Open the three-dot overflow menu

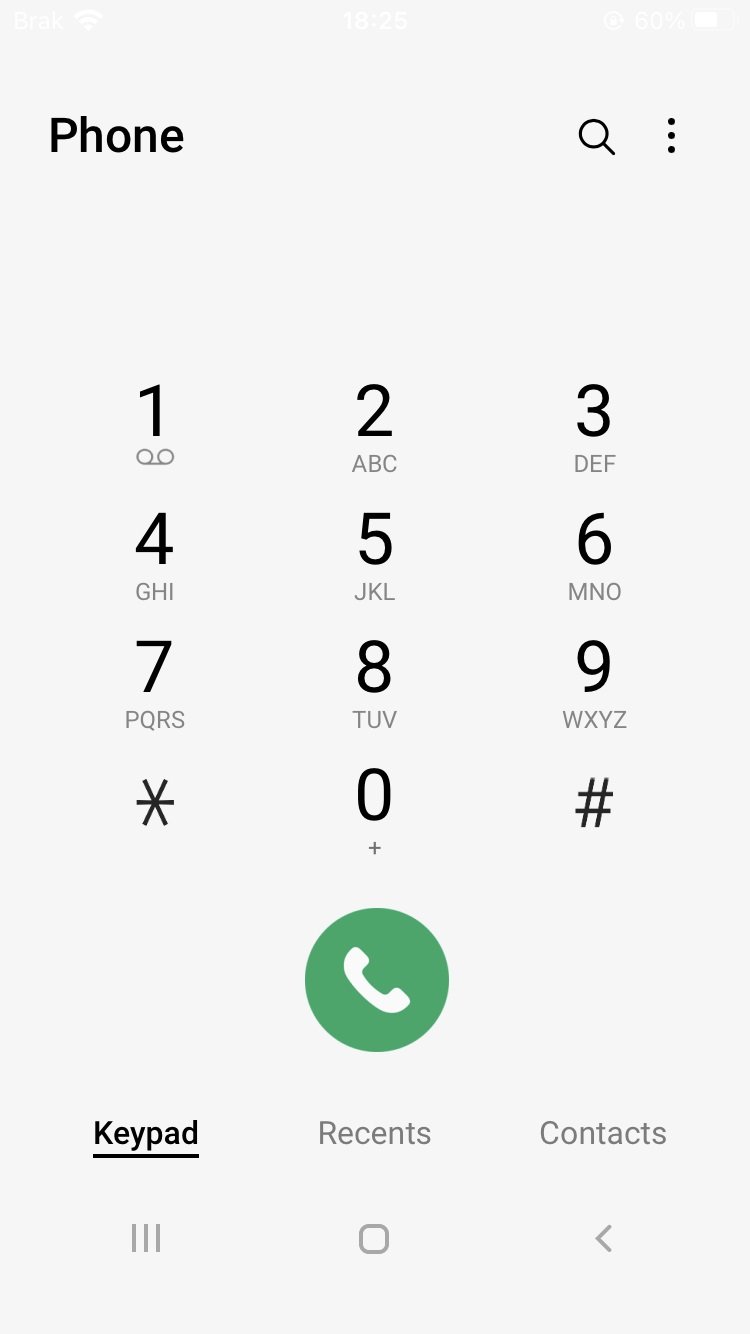pyautogui.click(x=671, y=136)
